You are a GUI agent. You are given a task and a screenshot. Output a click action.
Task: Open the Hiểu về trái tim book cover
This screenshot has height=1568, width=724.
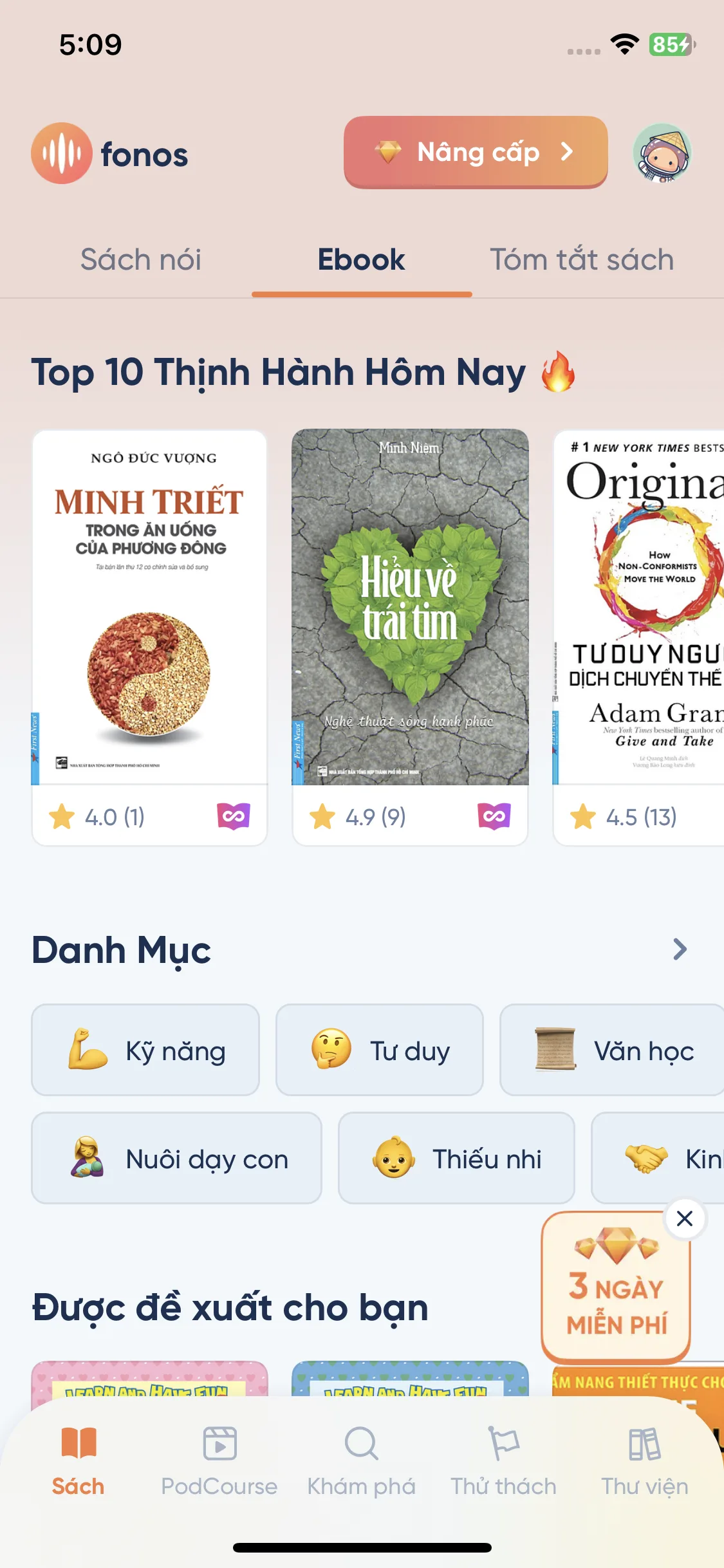(409, 608)
